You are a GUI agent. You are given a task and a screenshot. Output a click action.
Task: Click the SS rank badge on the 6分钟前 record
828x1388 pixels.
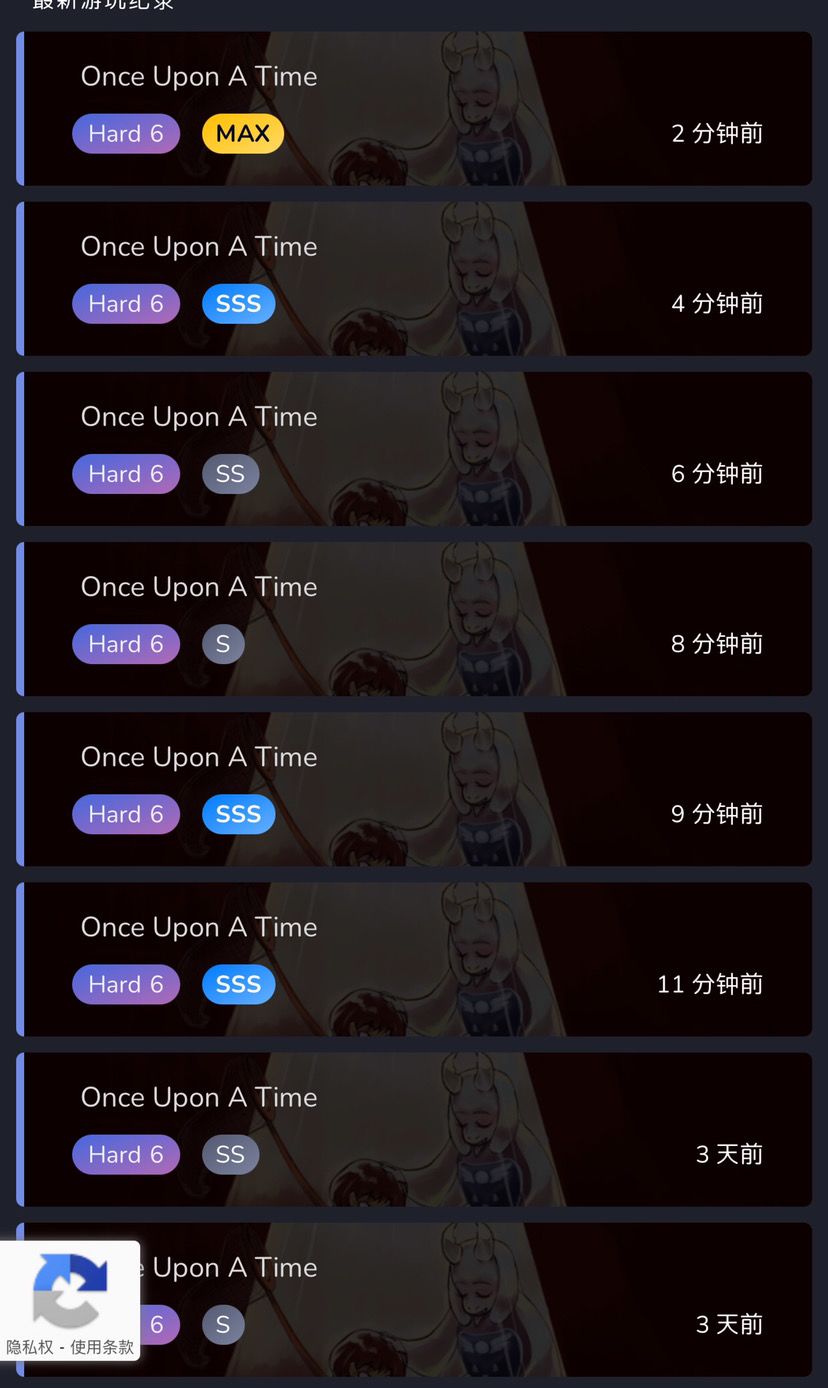pos(230,473)
